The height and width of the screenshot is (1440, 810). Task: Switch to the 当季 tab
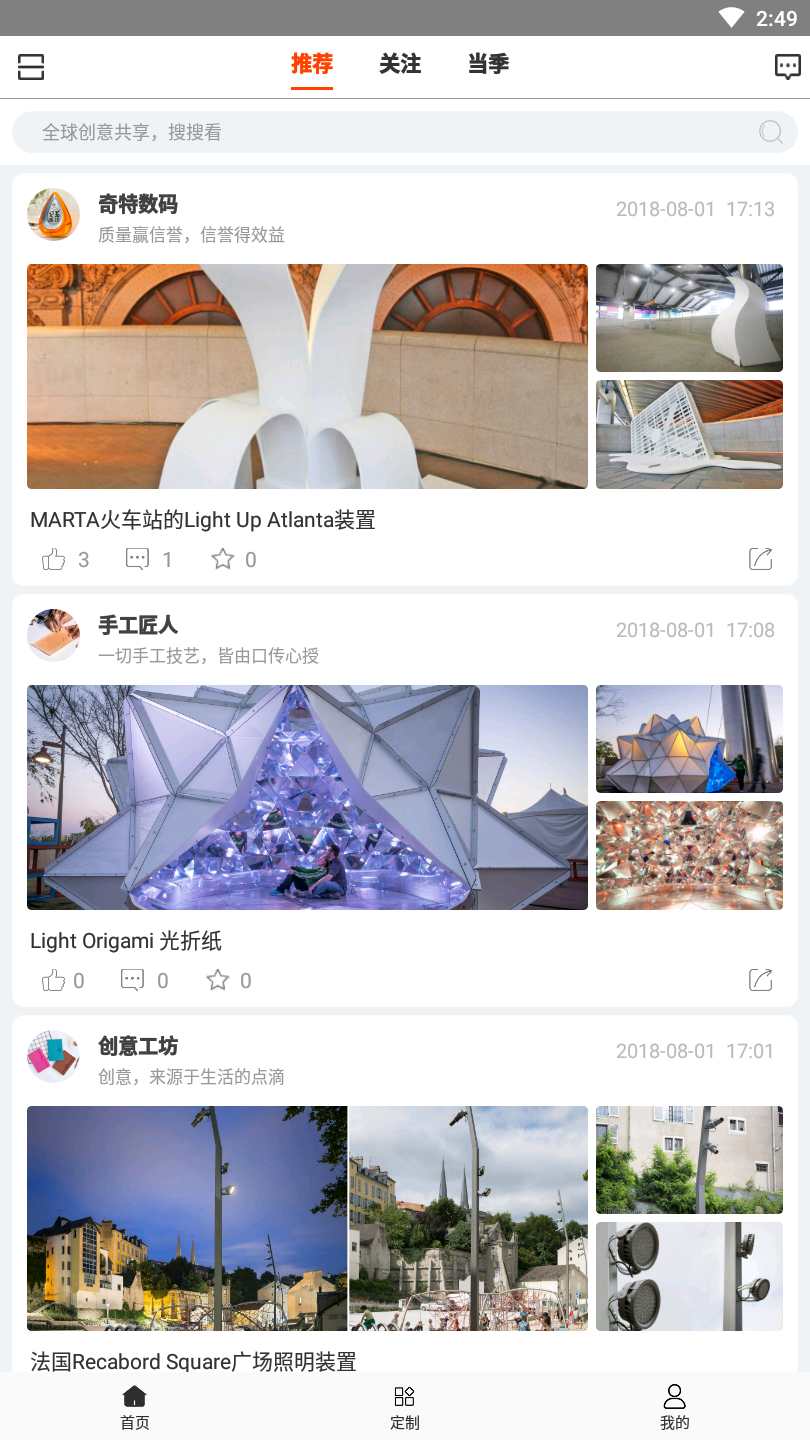tap(487, 64)
